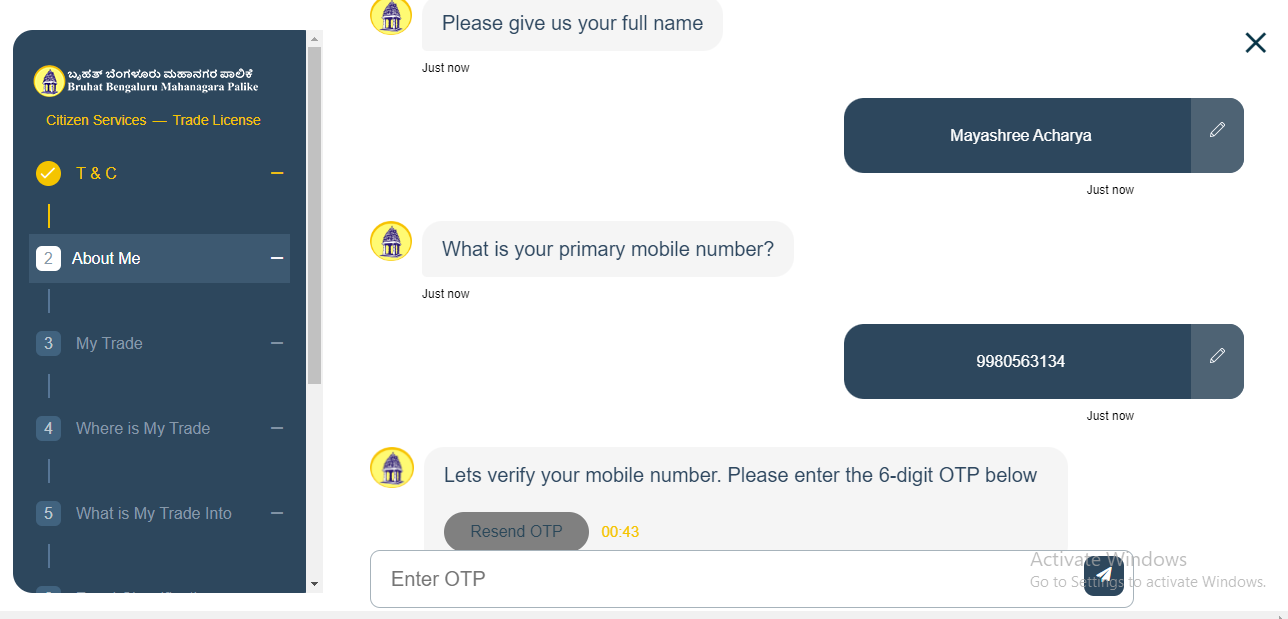Click the sidebar scroll down arrow
The image size is (1288, 619).
(314, 583)
